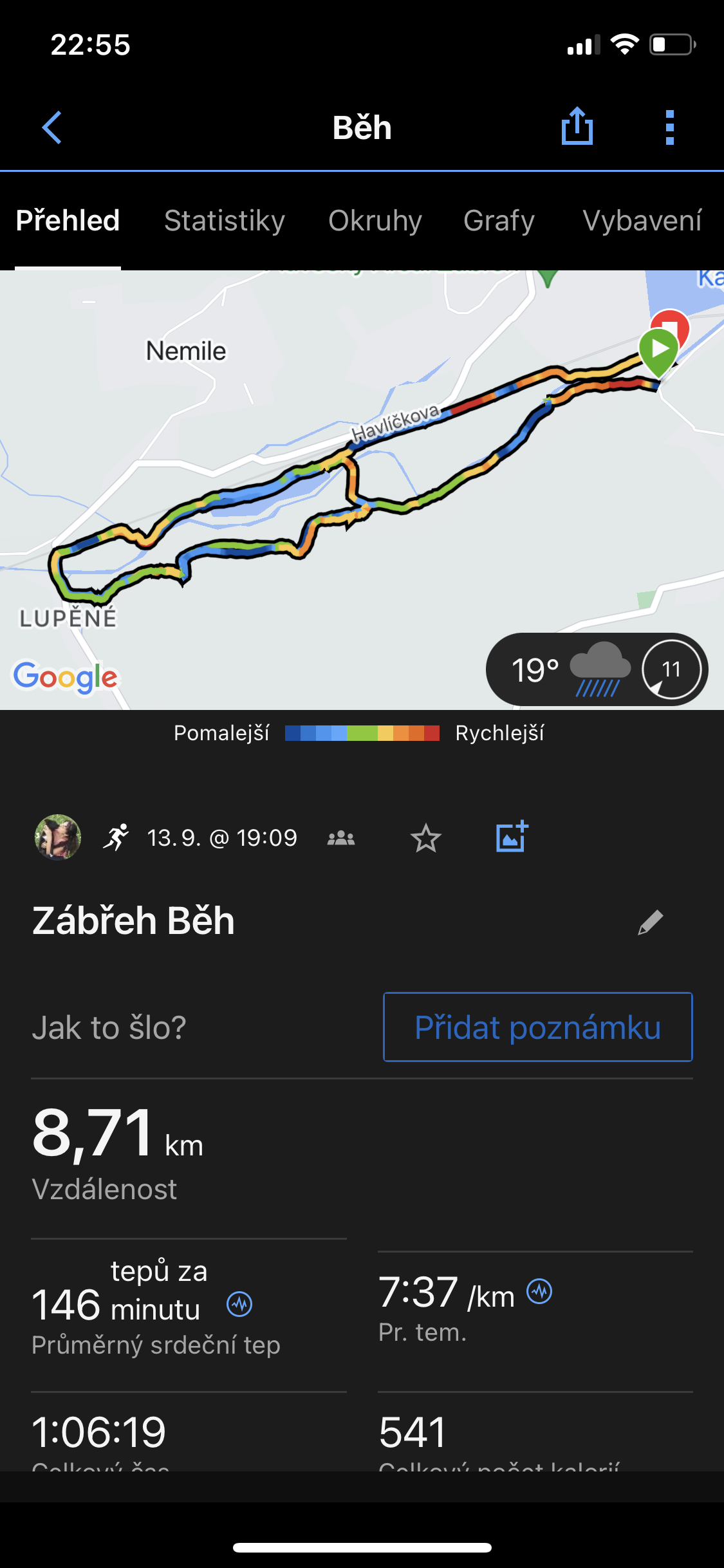The width and height of the screenshot is (724, 1568).
Task: Tap Přidat poznámku button
Action: (537, 1027)
